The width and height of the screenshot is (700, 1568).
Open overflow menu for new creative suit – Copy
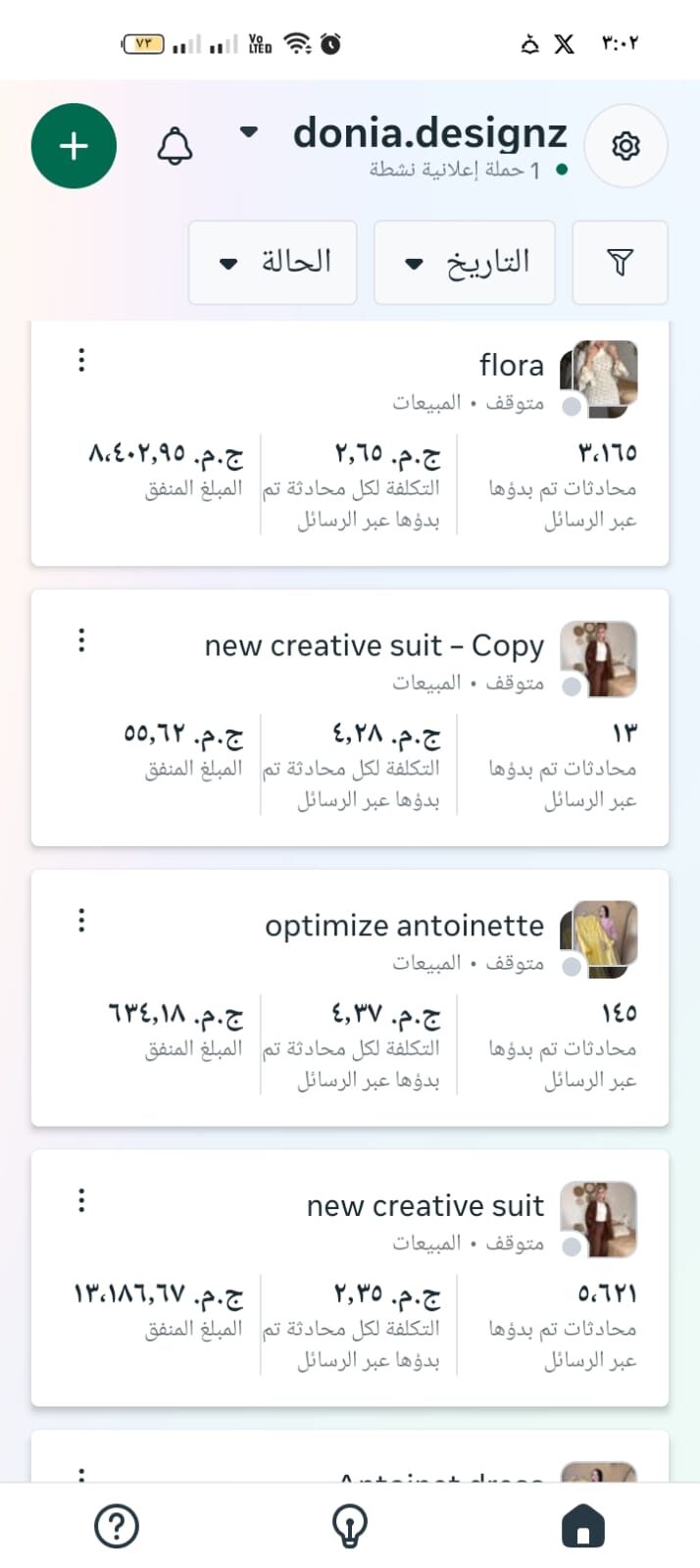coord(81,640)
